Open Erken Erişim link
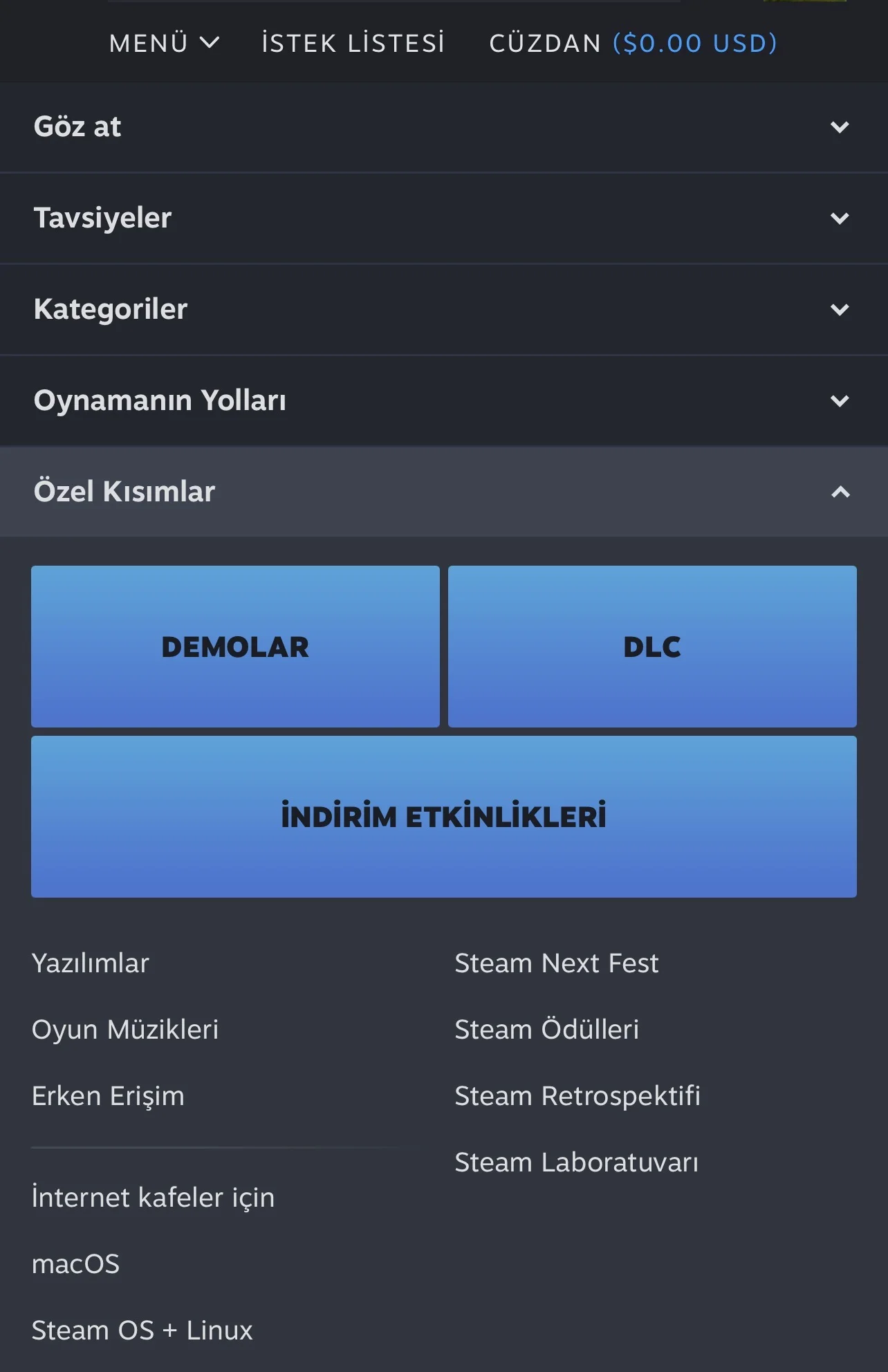The height and width of the screenshot is (1372, 888). pyautogui.click(x=109, y=1096)
